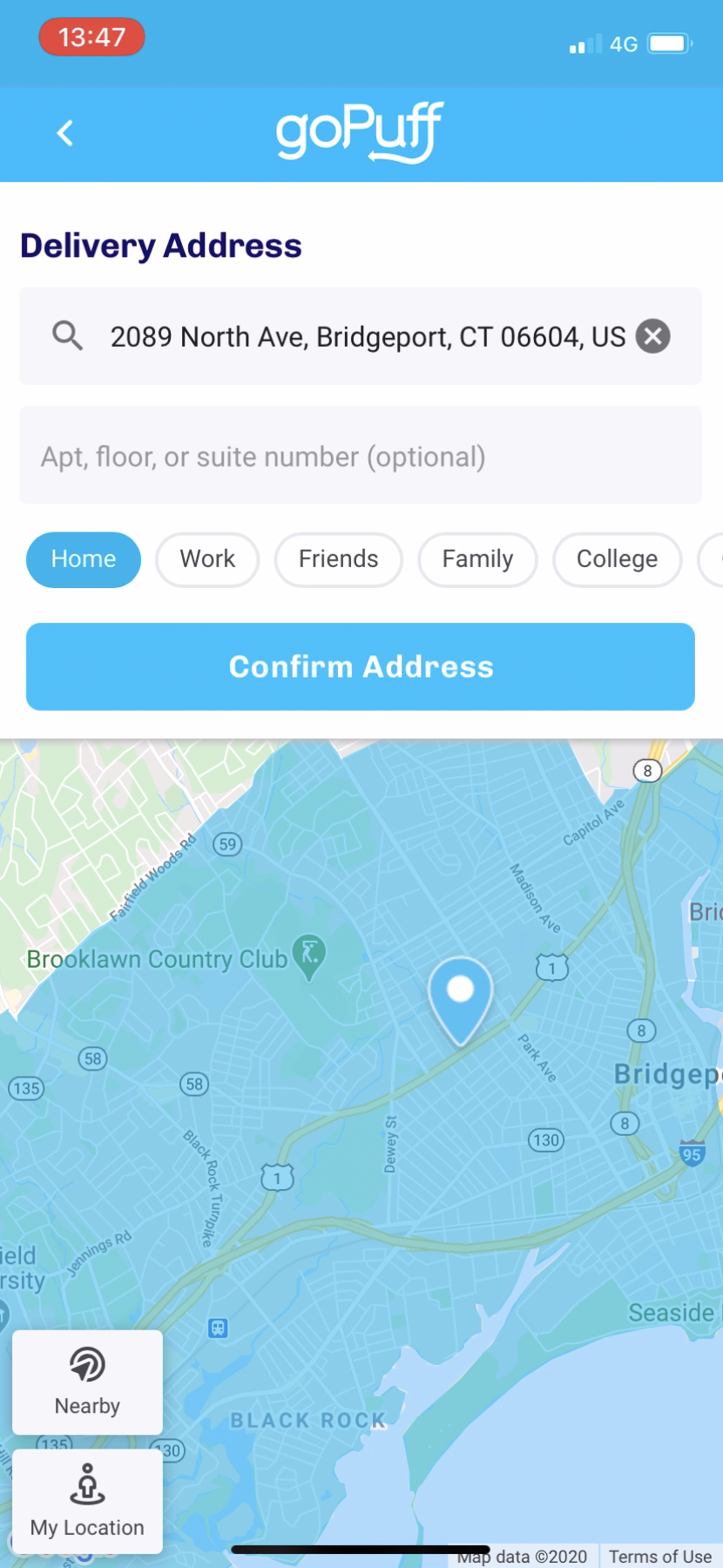Screen dimensions: 723x1568
Task: Navigate back using the back arrow
Action: [x=64, y=132]
